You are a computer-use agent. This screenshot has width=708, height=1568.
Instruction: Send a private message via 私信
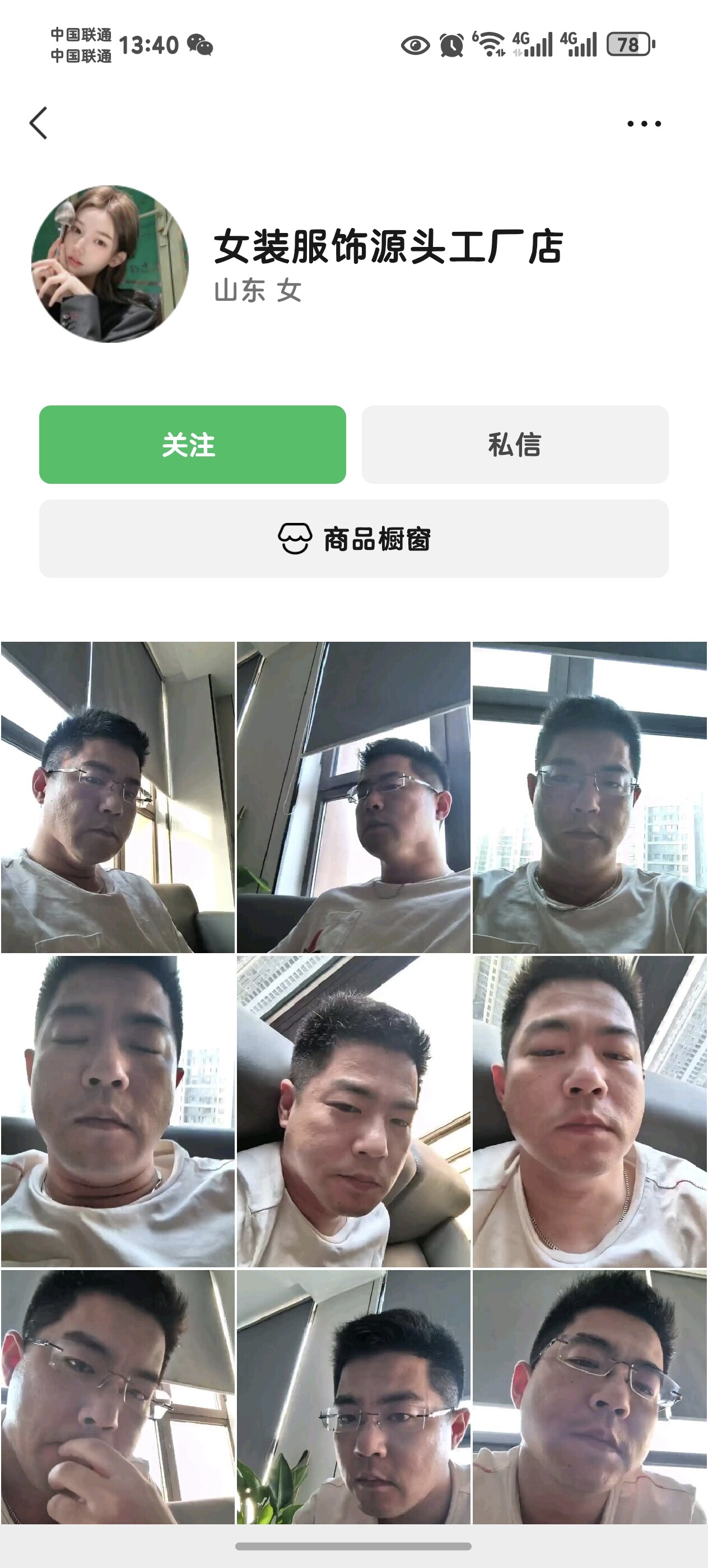pyautogui.click(x=515, y=444)
